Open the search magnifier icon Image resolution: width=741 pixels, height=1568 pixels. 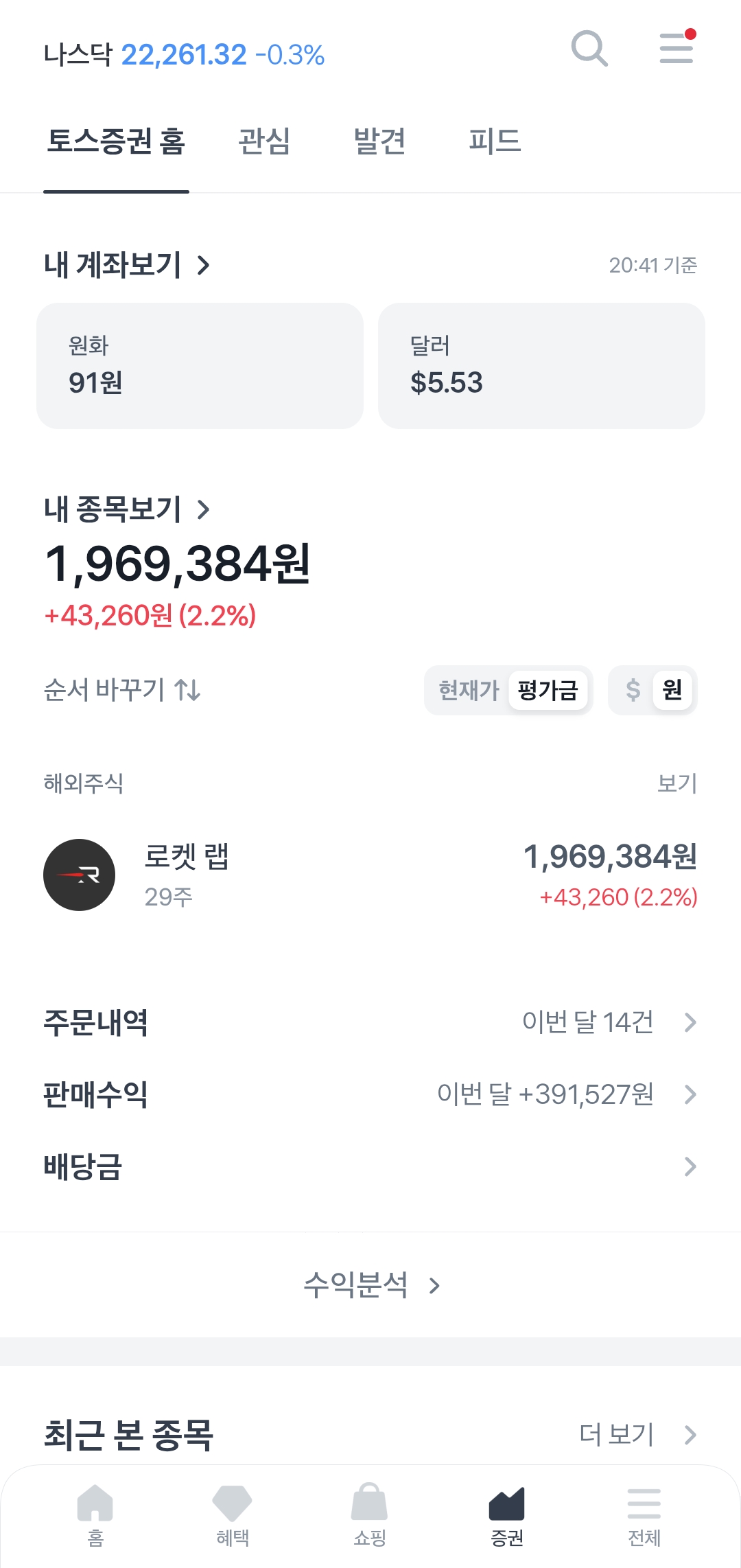coord(589,49)
